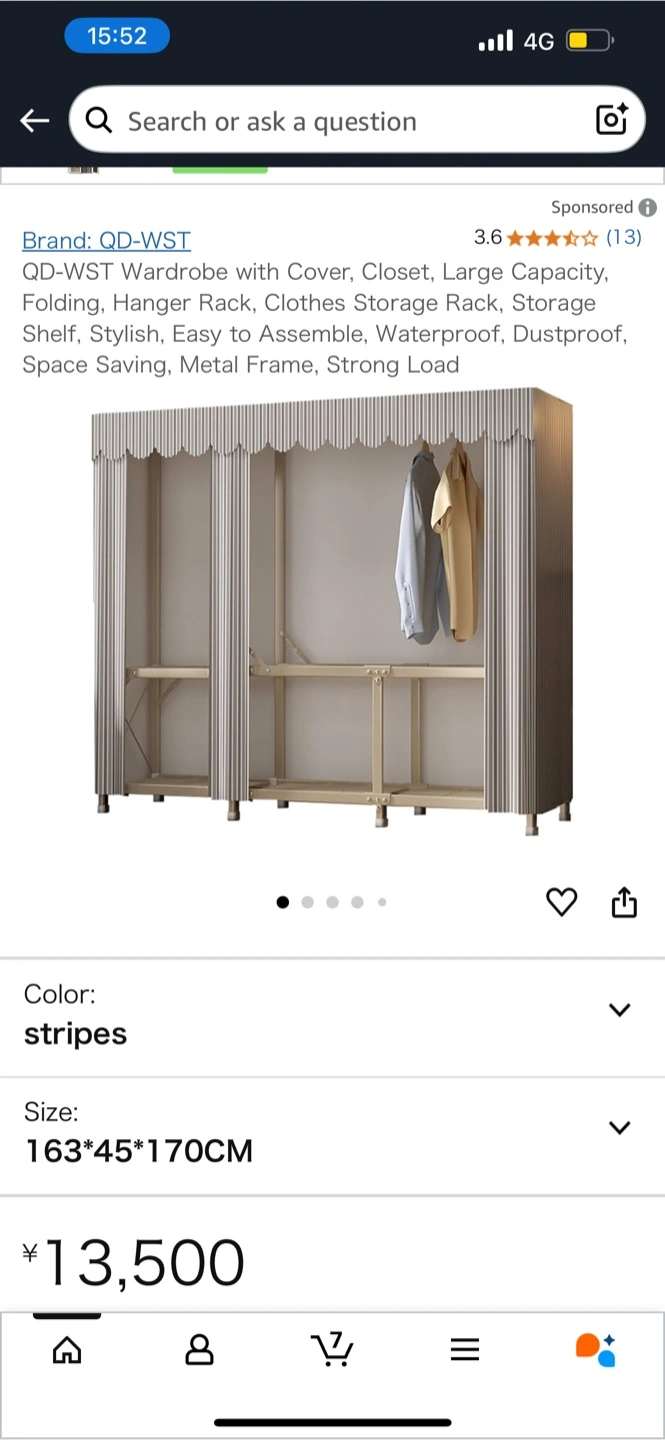
Task: Open the hamburger menu tab
Action: (x=465, y=1350)
